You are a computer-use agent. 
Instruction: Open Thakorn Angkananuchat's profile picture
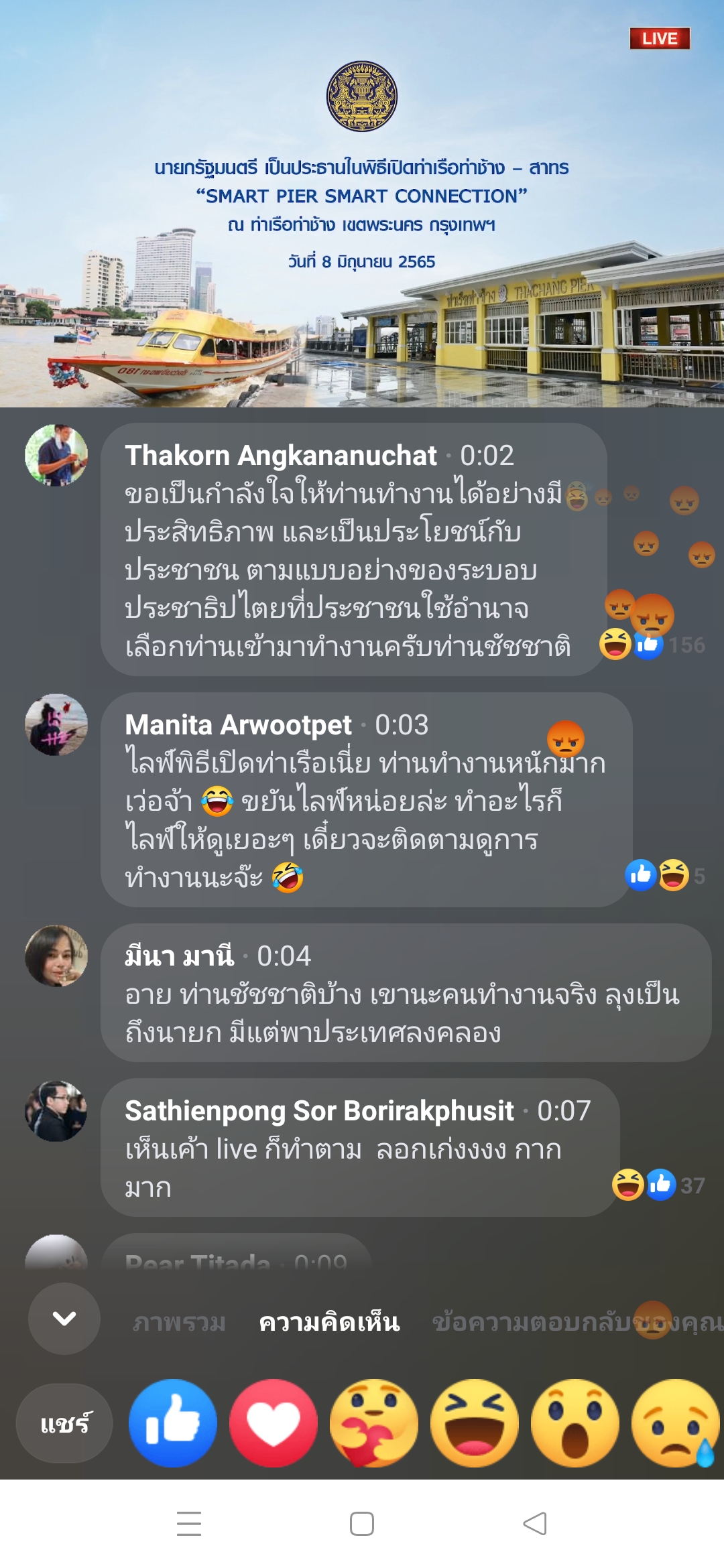[56, 455]
